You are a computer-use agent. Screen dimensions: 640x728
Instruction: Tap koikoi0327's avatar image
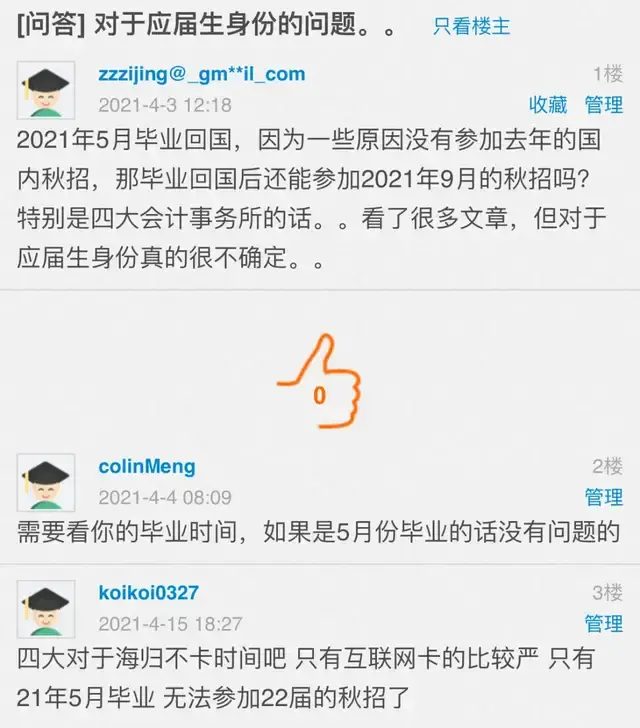46,608
